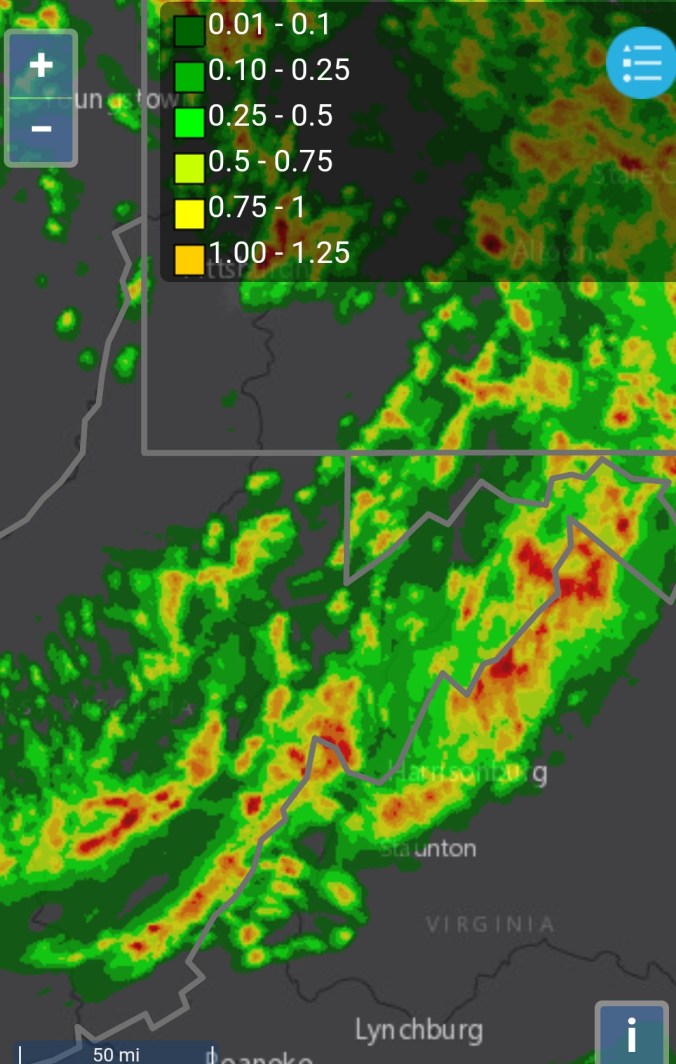Image resolution: width=676 pixels, height=1064 pixels.
Task: Zoom out of the rainfall map
Action: (41, 130)
